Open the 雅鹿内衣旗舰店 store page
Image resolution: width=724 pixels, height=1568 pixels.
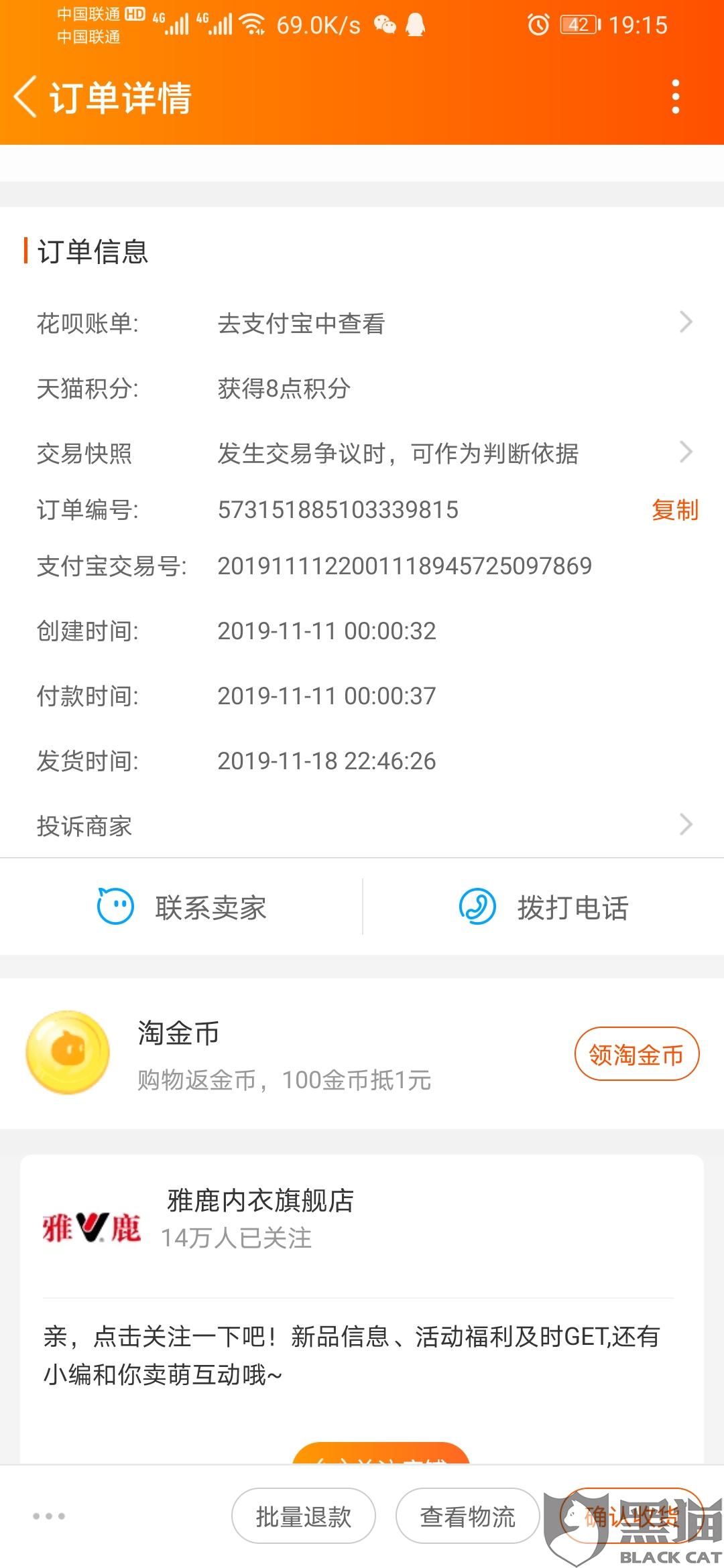pos(260,1201)
